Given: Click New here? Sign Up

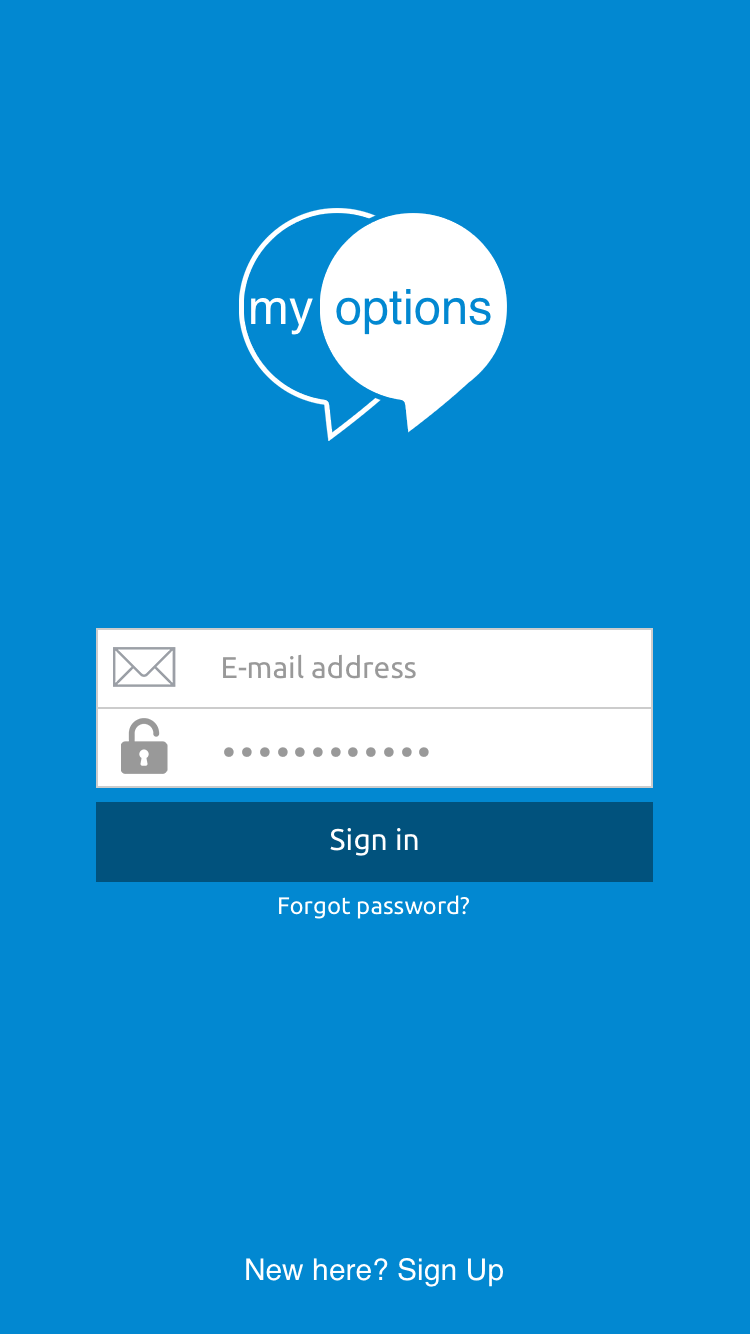Looking at the screenshot, I should [373, 1268].
